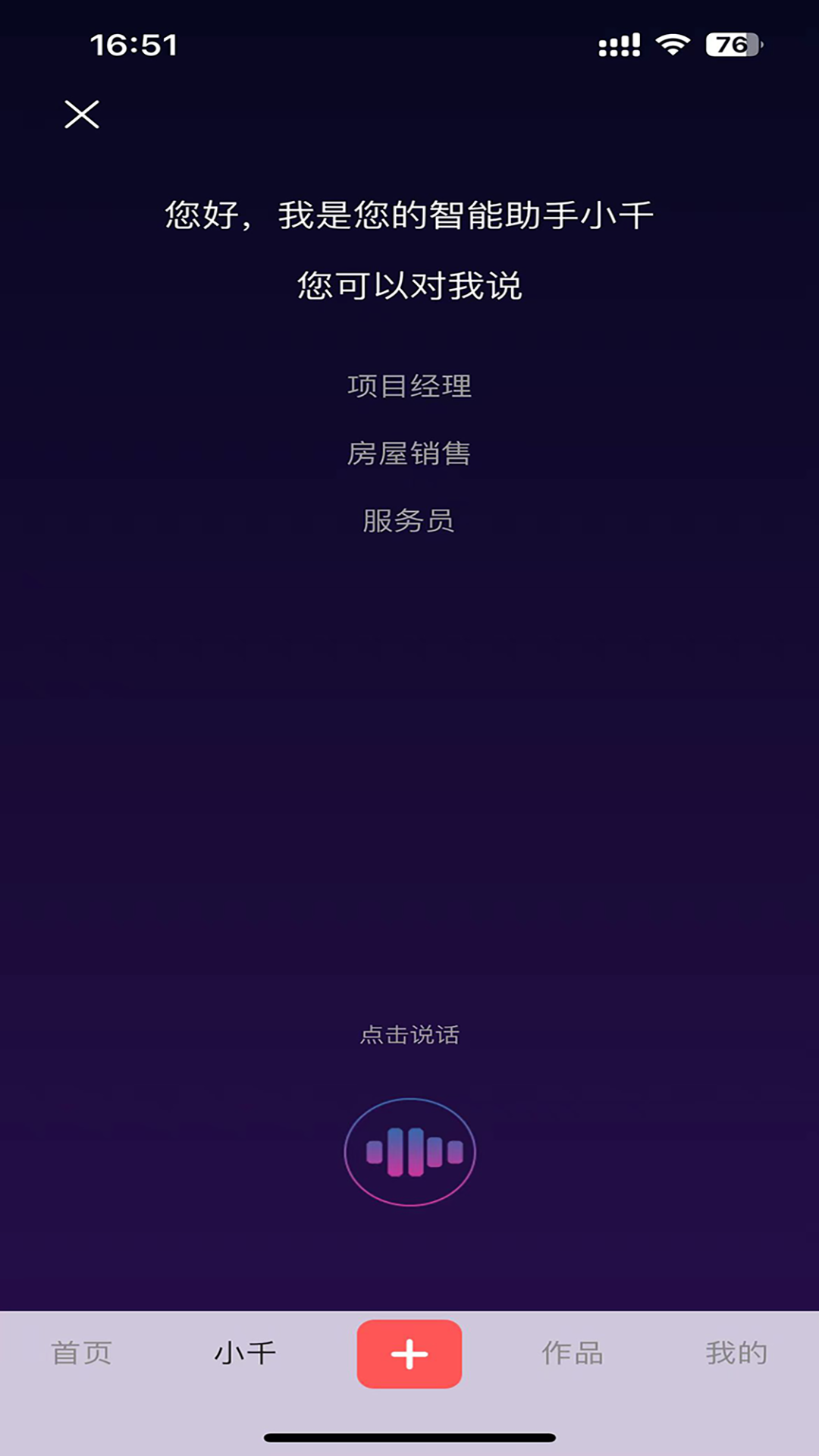
Task: Tap the voice microphone button to speak
Action: click(409, 1151)
